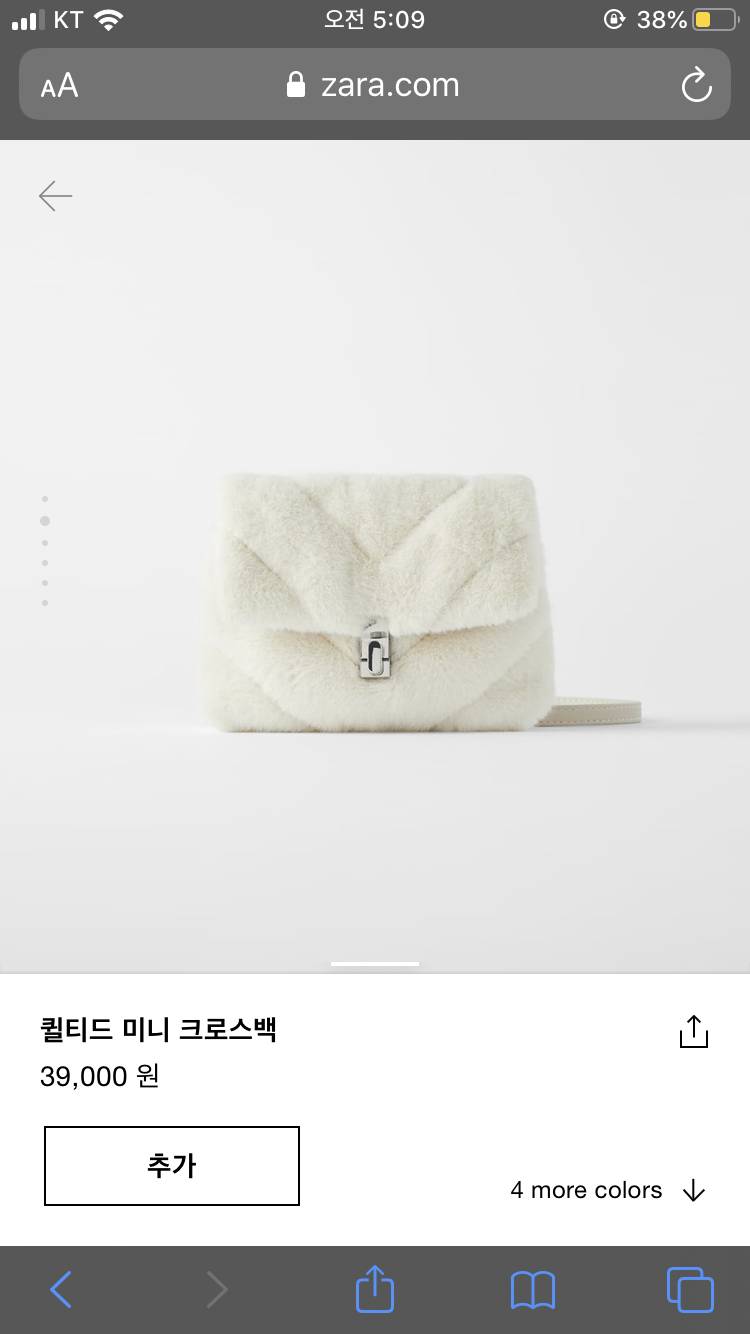
Task: Tap the share icon beside the product title
Action: 694,1031
